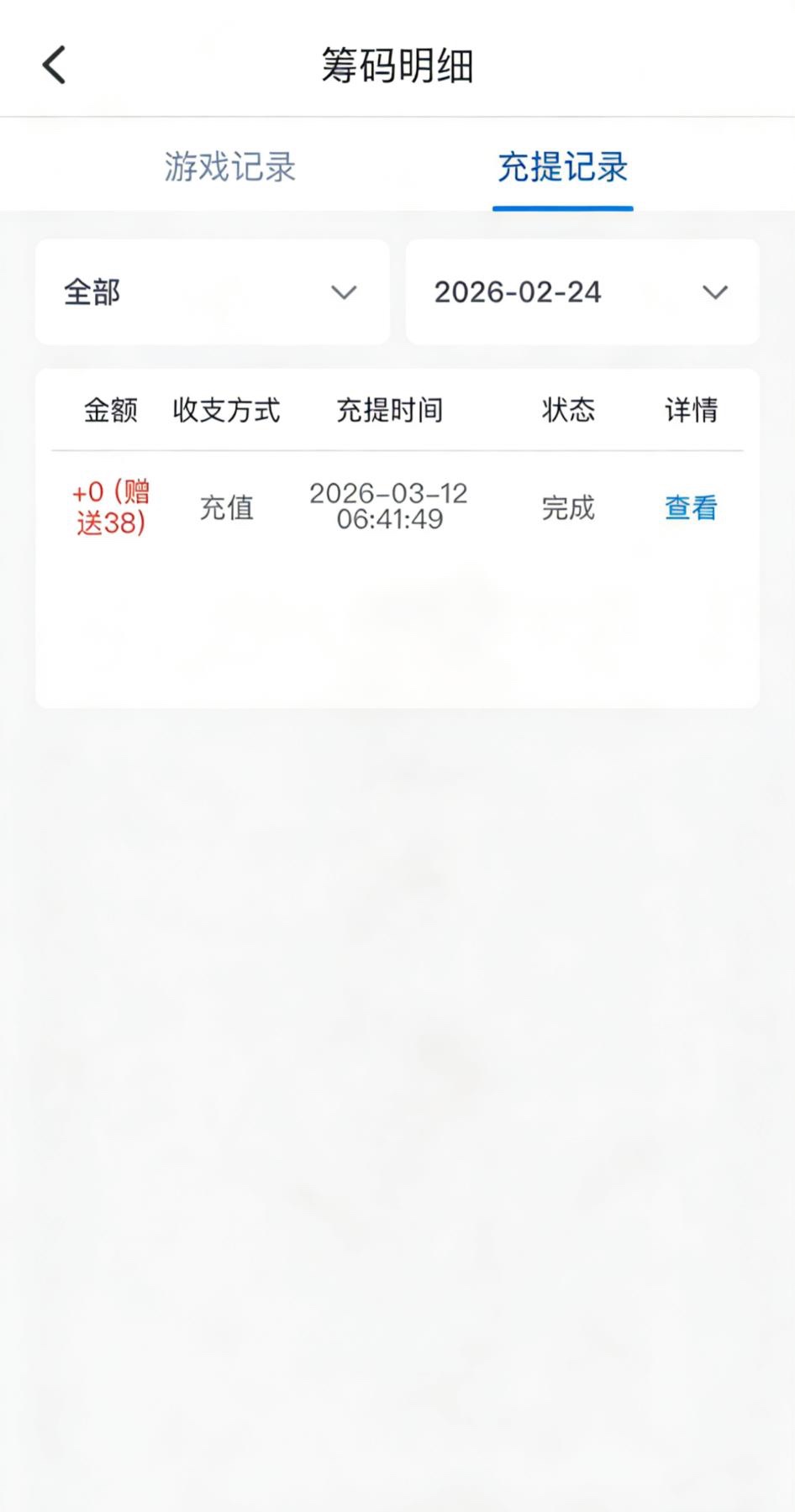Screen dimensions: 795x1512
Task: Switch to the 游戏记录 tab
Action: 229,166
